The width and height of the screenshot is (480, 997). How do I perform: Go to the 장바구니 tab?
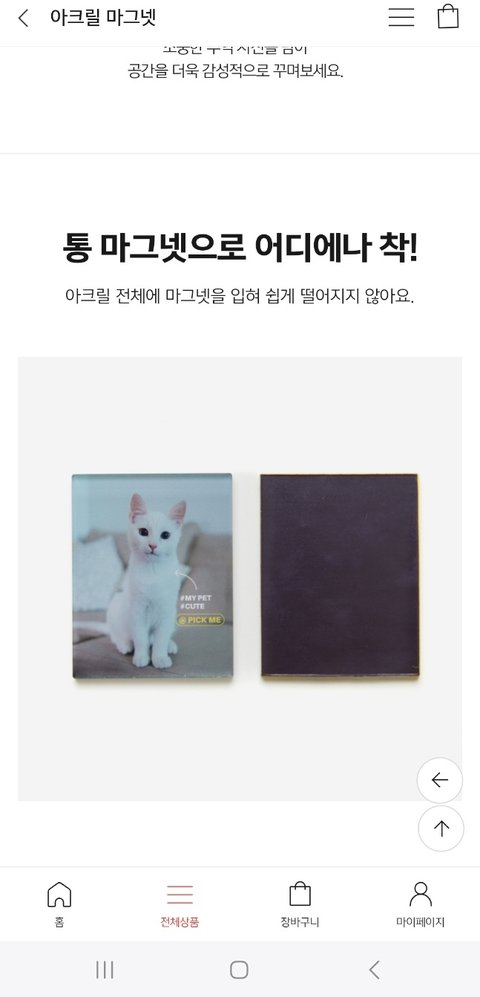pos(300,904)
